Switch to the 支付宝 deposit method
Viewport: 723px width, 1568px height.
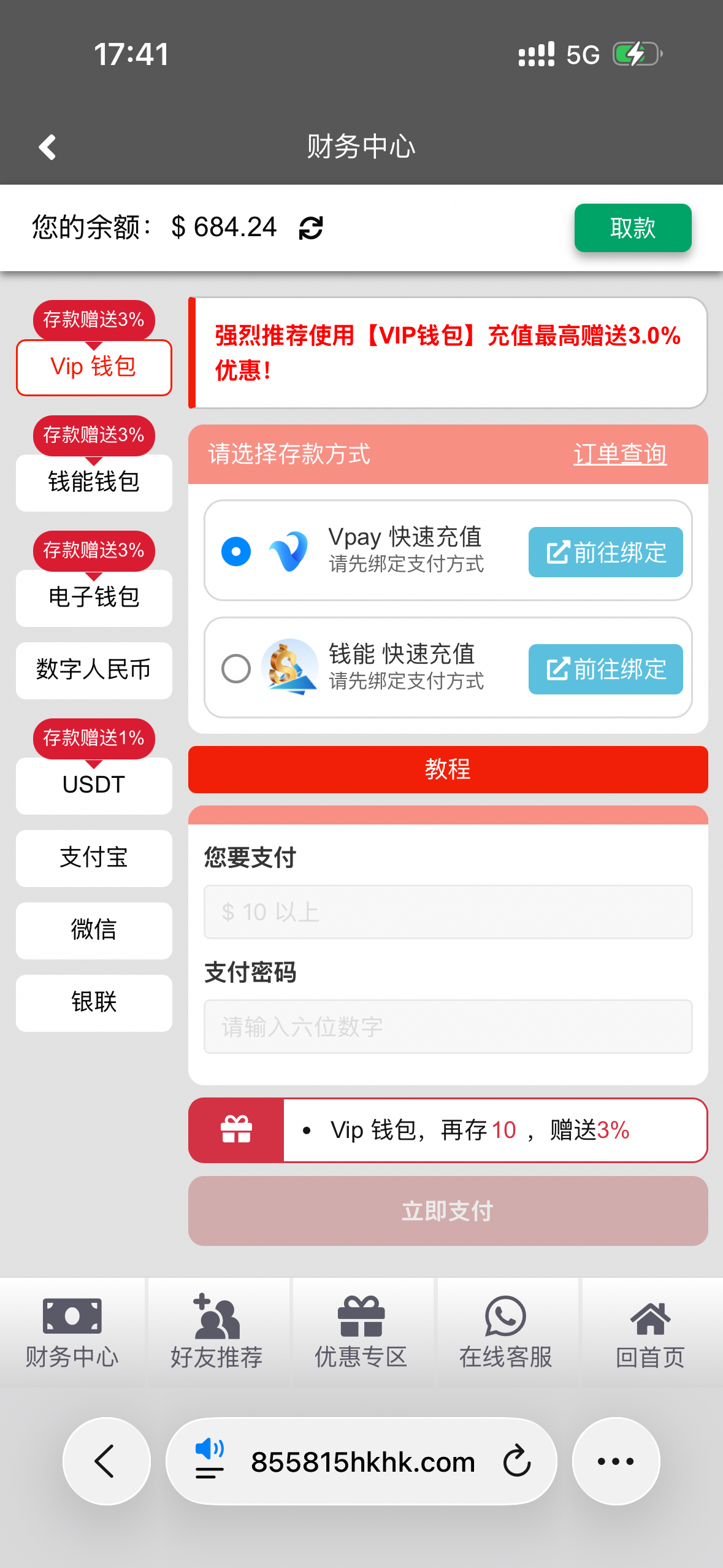(x=93, y=858)
